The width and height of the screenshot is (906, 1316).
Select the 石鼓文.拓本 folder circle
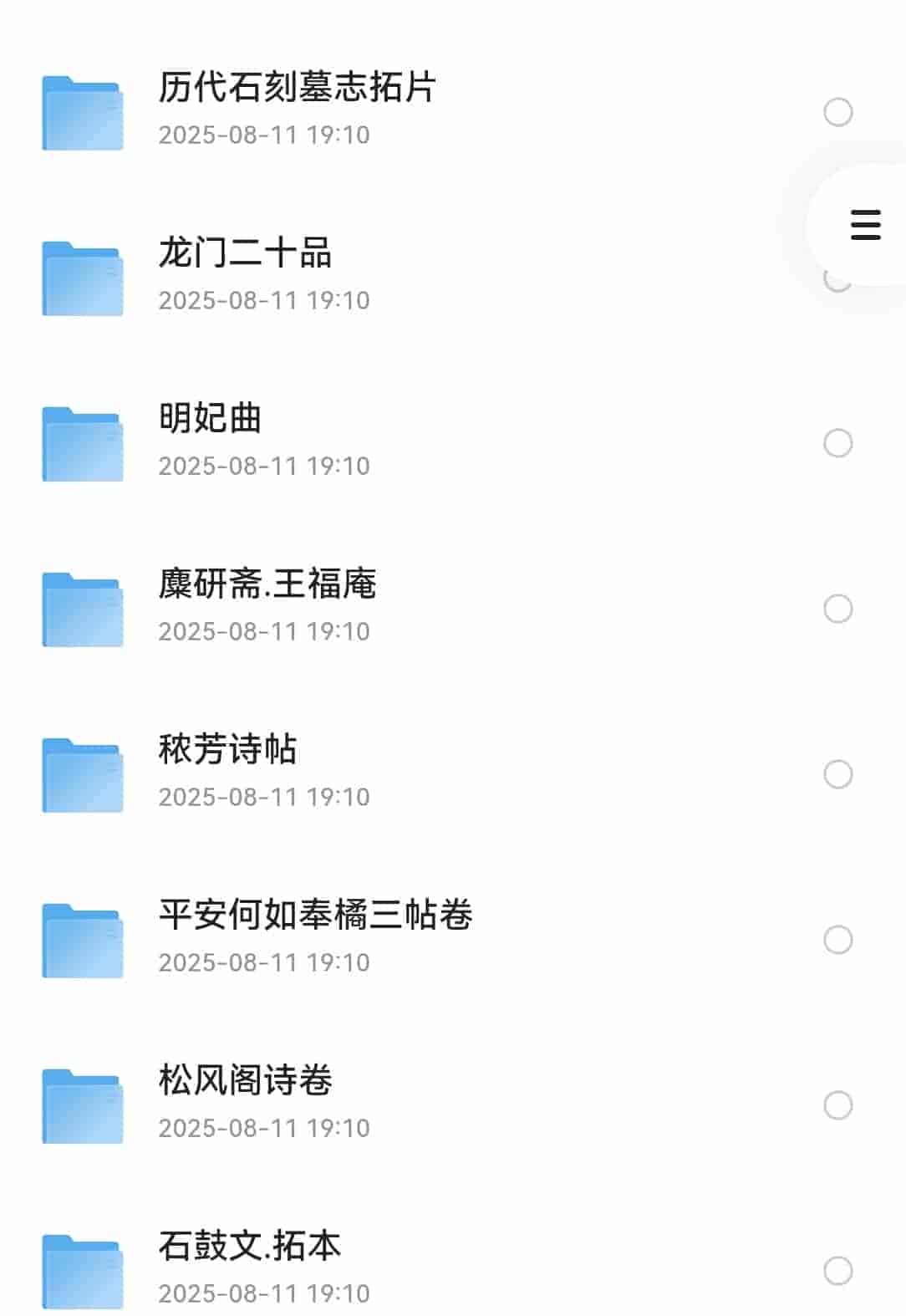(x=837, y=1271)
